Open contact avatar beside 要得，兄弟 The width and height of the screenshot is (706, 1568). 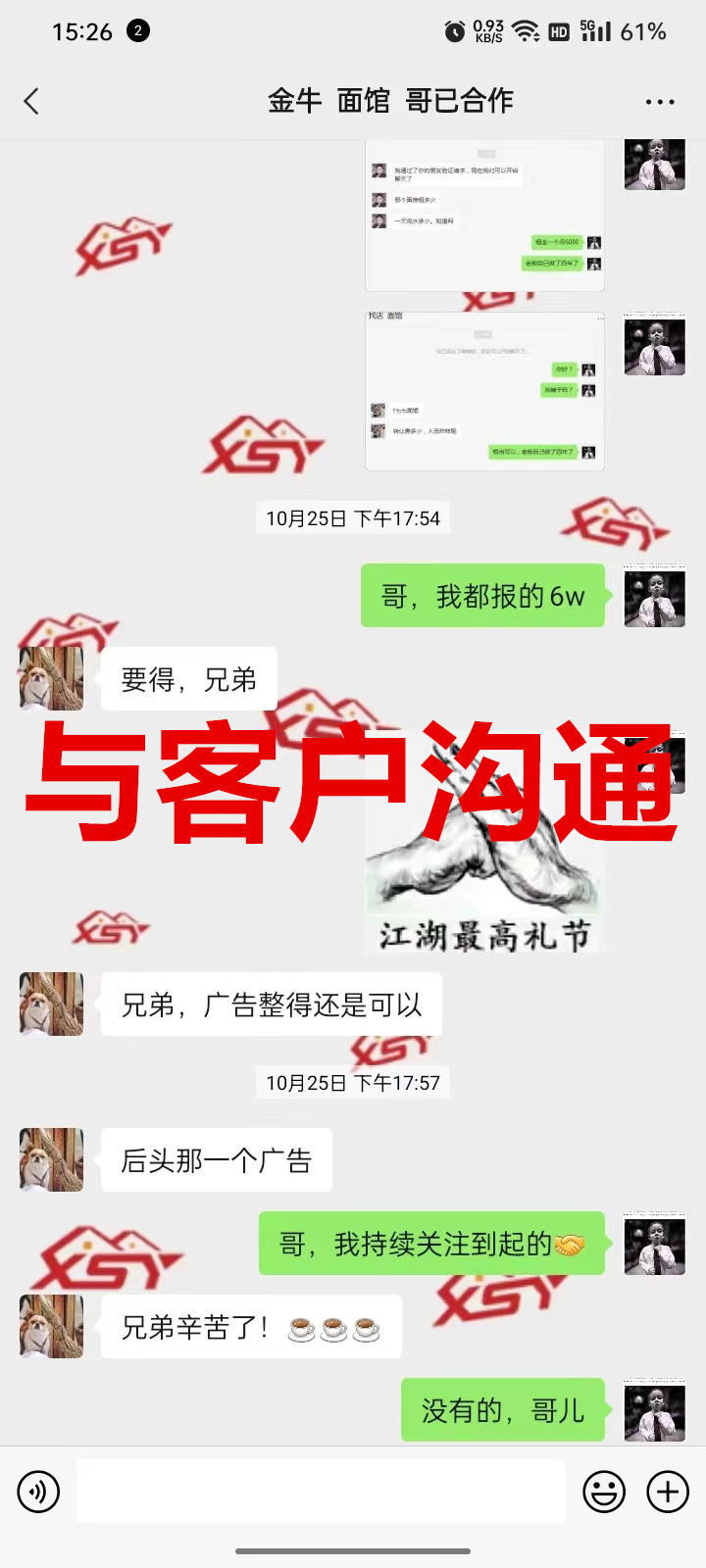(x=51, y=678)
